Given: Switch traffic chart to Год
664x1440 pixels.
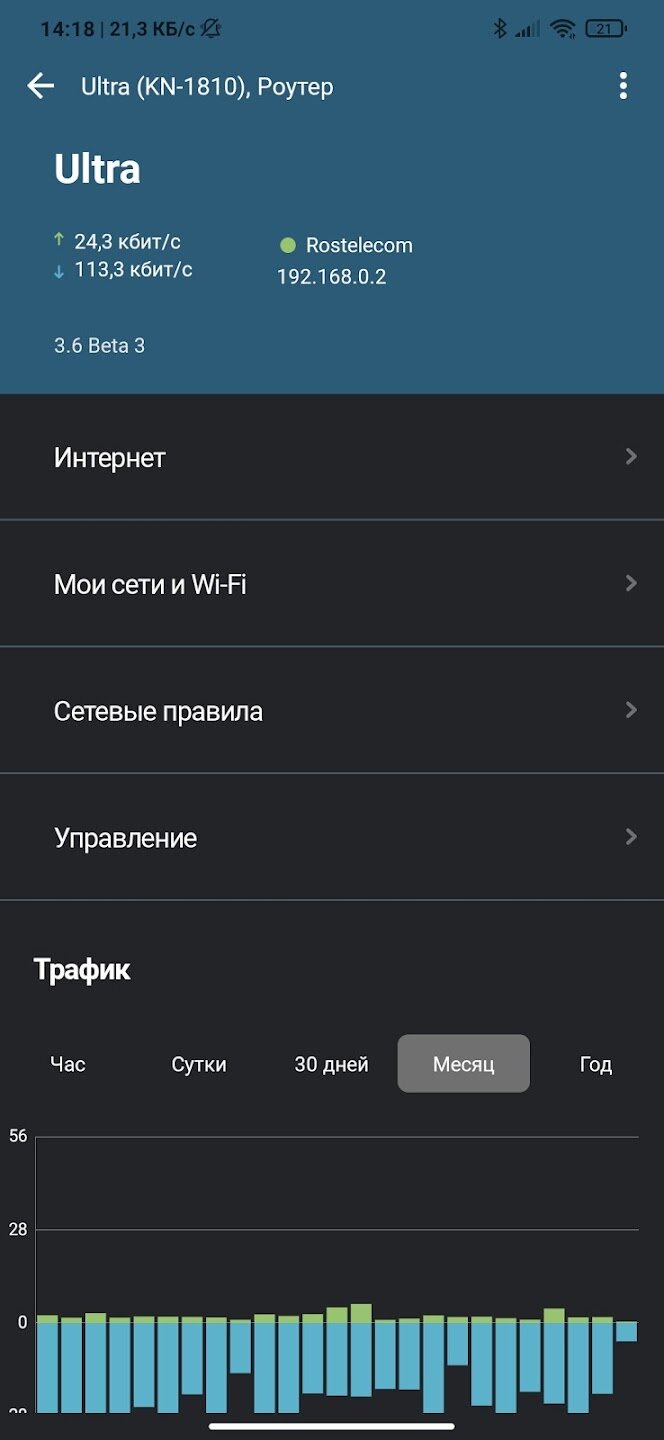Looking at the screenshot, I should coord(596,1064).
